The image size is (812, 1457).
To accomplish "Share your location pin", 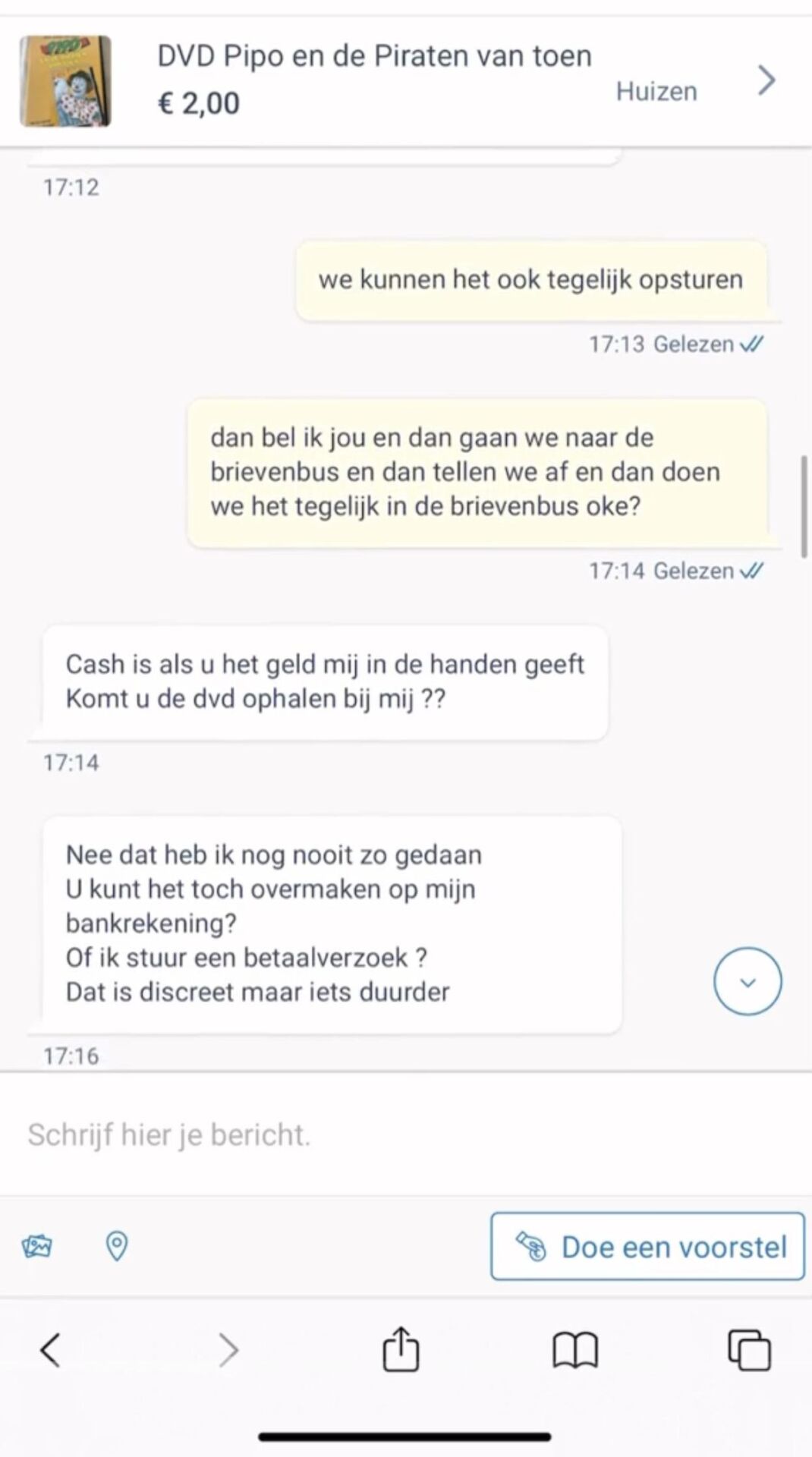I will point(116,1246).
